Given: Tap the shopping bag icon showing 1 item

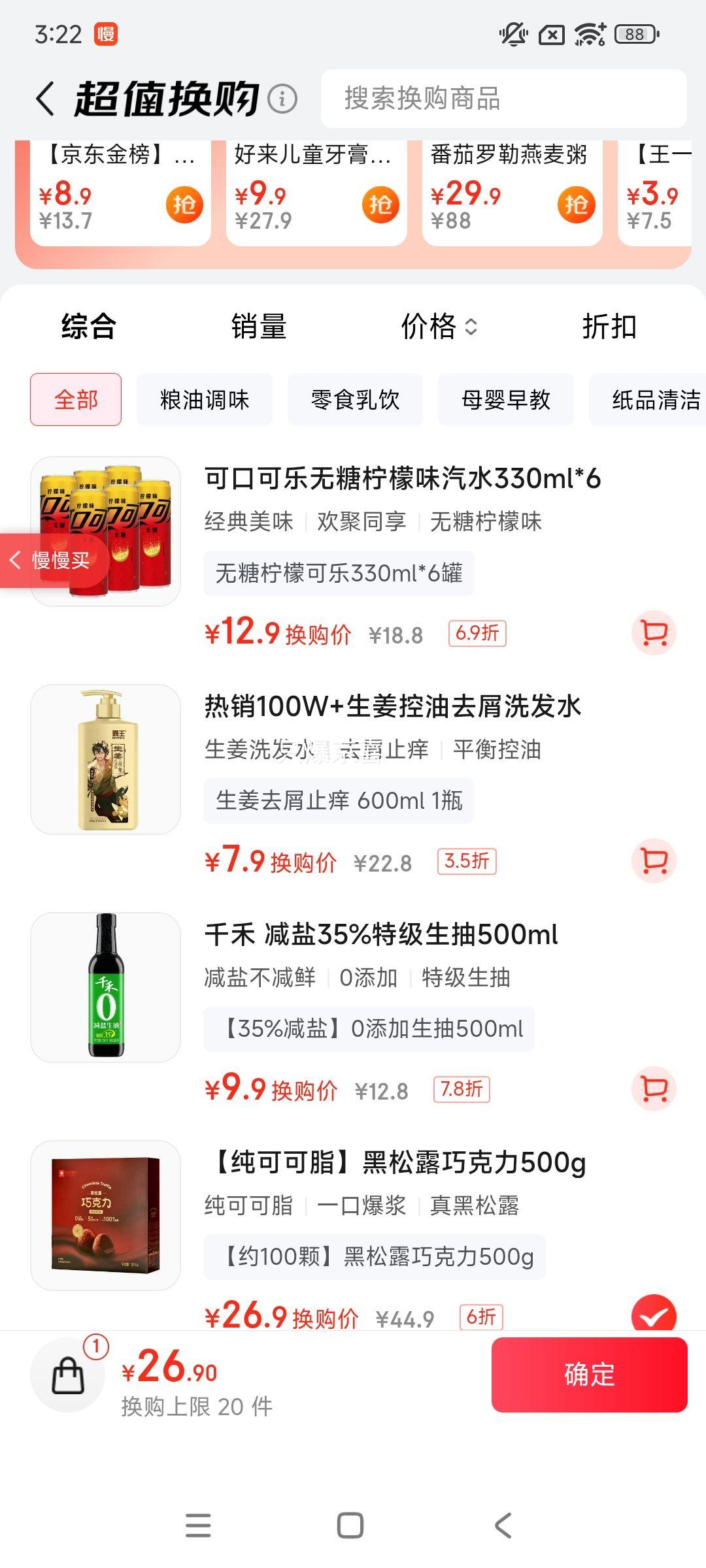Looking at the screenshot, I should pyautogui.click(x=67, y=1375).
